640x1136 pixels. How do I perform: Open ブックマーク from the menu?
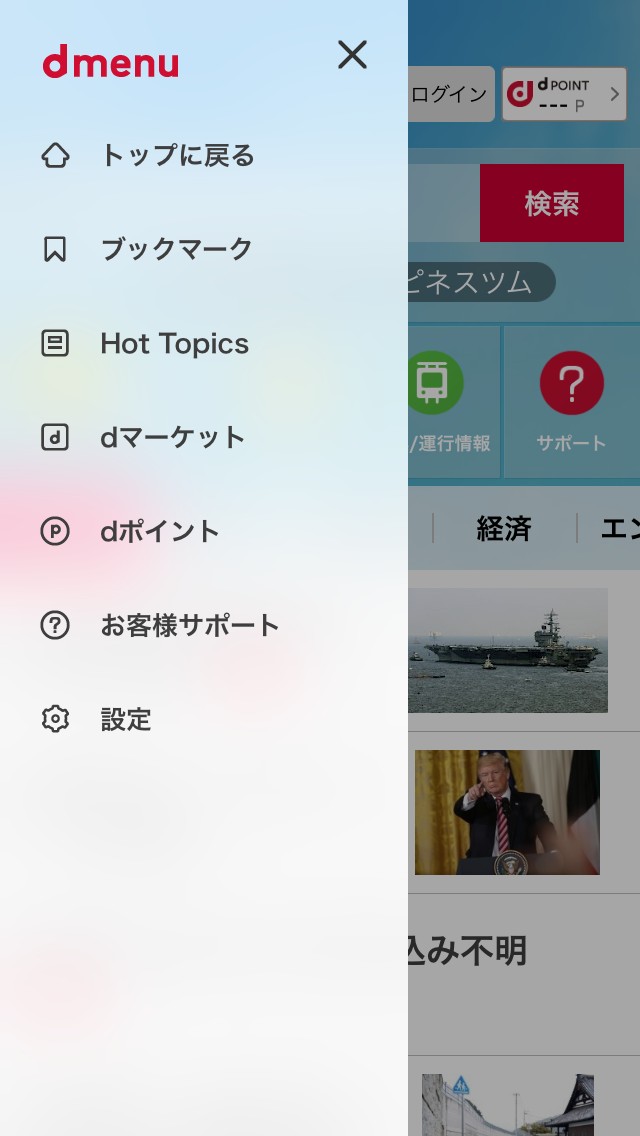click(176, 249)
